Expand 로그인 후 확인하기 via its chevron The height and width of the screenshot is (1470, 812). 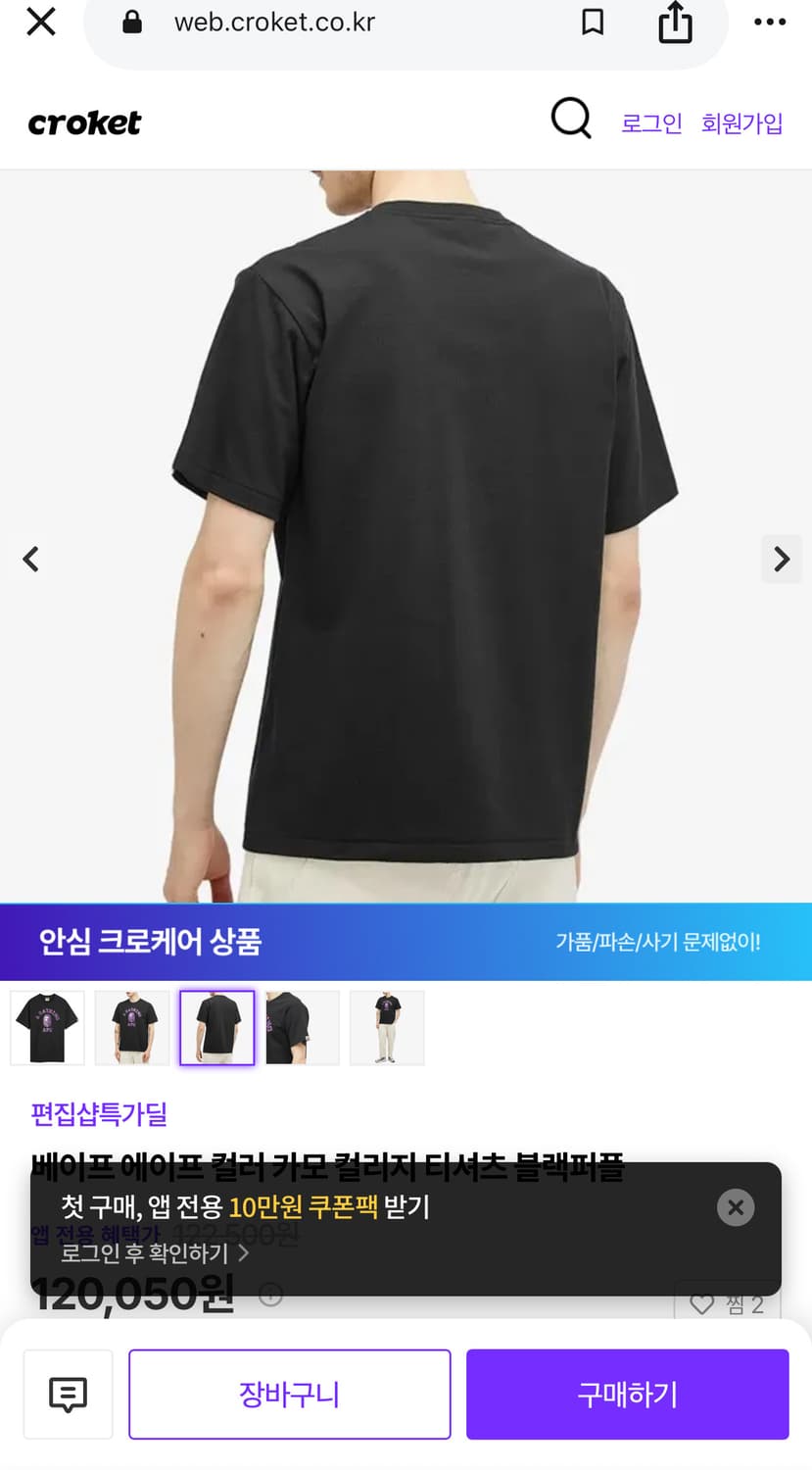pyautogui.click(x=241, y=1253)
